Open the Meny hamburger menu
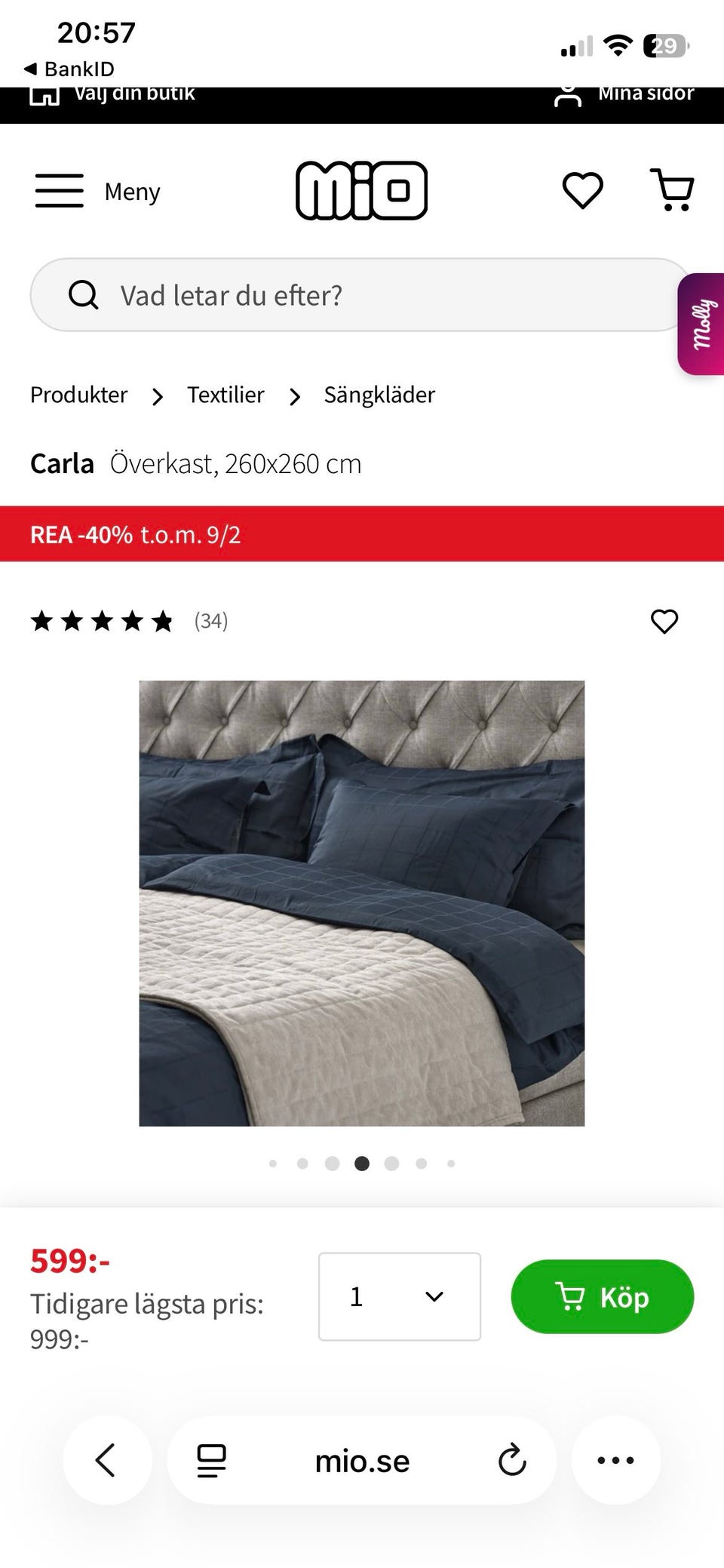724x1568 pixels. (x=59, y=190)
